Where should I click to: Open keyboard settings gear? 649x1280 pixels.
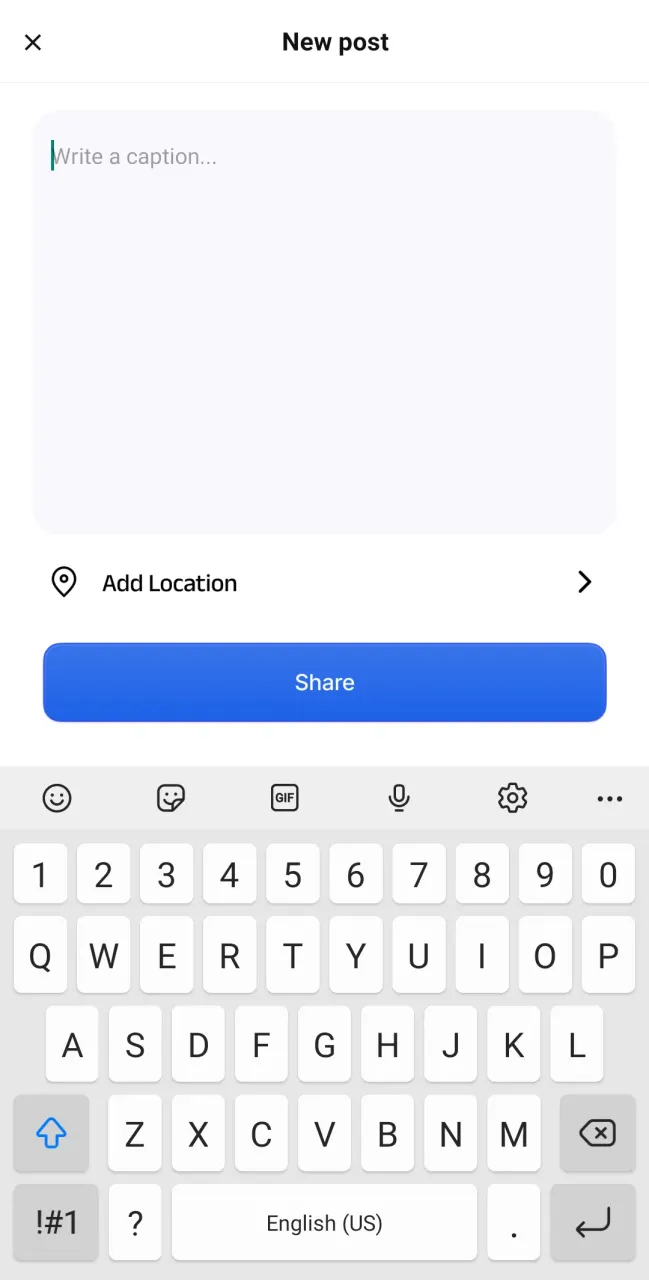(512, 797)
